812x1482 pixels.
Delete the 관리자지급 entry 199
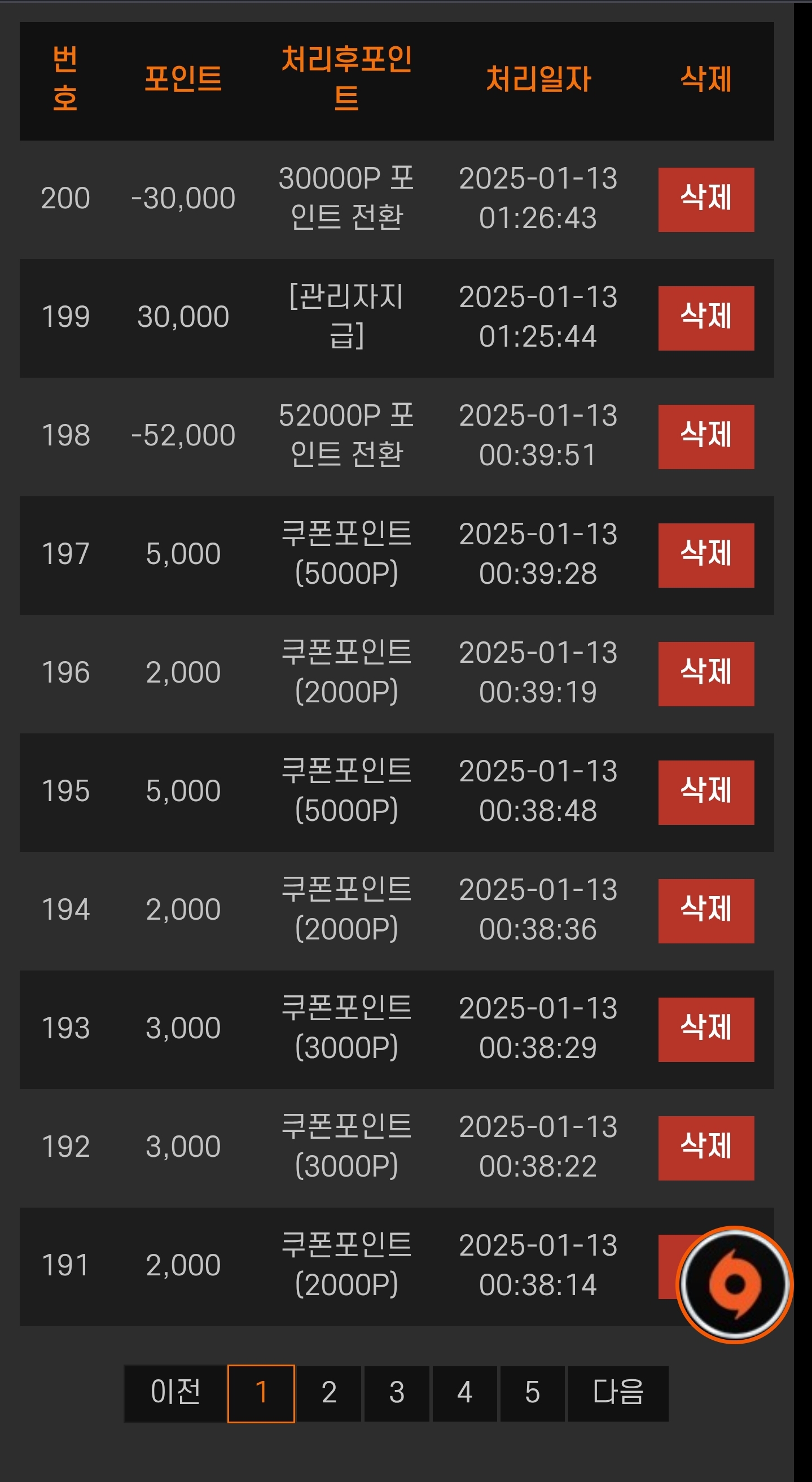point(705,318)
